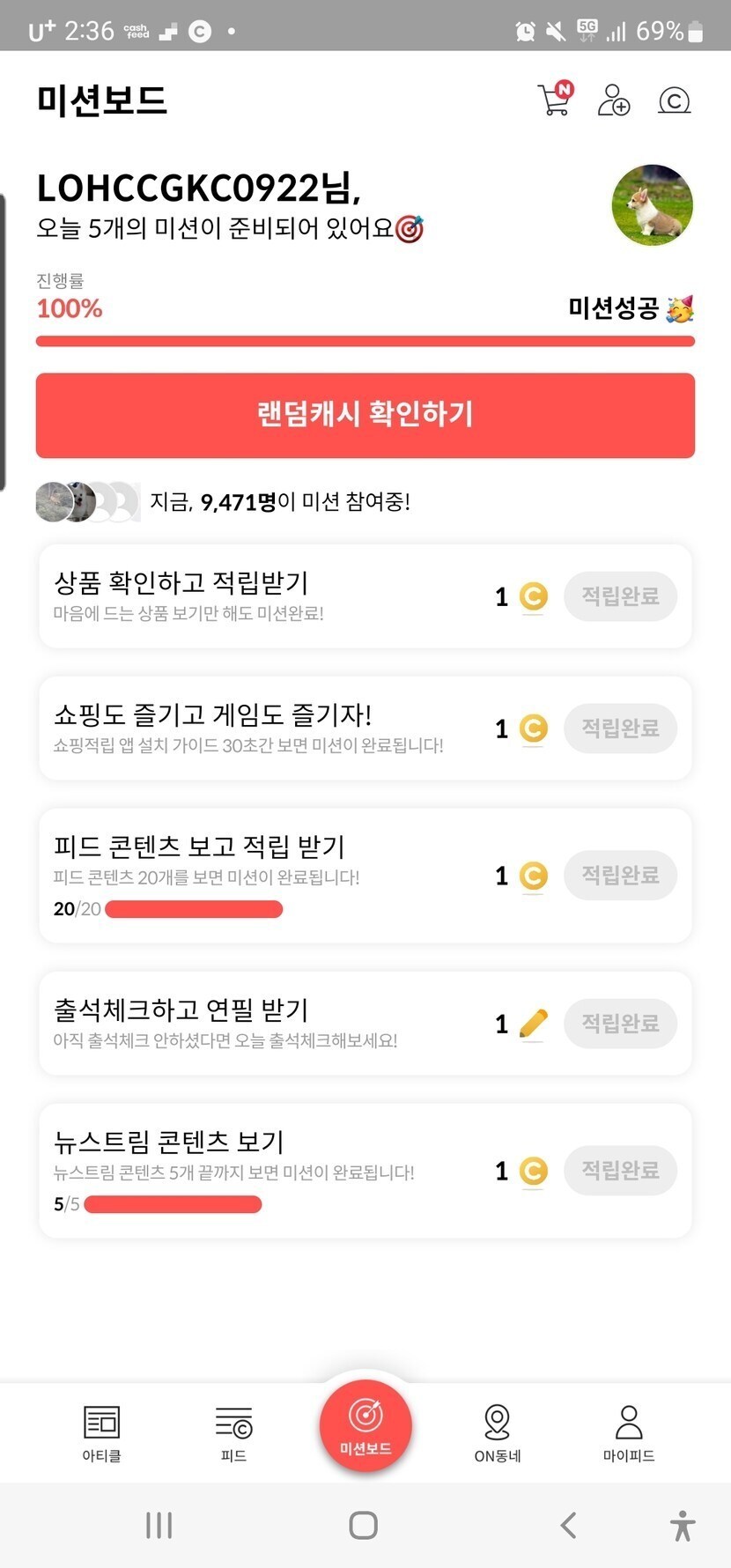Return to the system home screen

(x=364, y=1525)
